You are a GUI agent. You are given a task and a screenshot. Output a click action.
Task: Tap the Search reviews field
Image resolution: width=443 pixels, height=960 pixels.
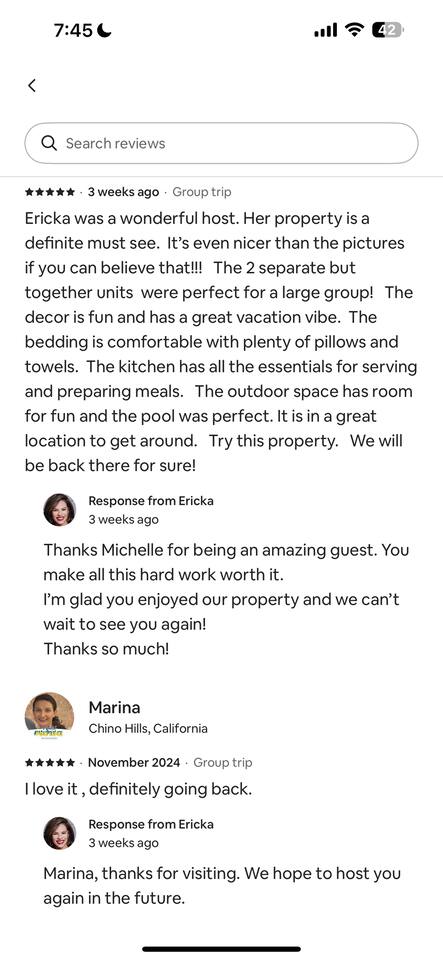pos(222,143)
